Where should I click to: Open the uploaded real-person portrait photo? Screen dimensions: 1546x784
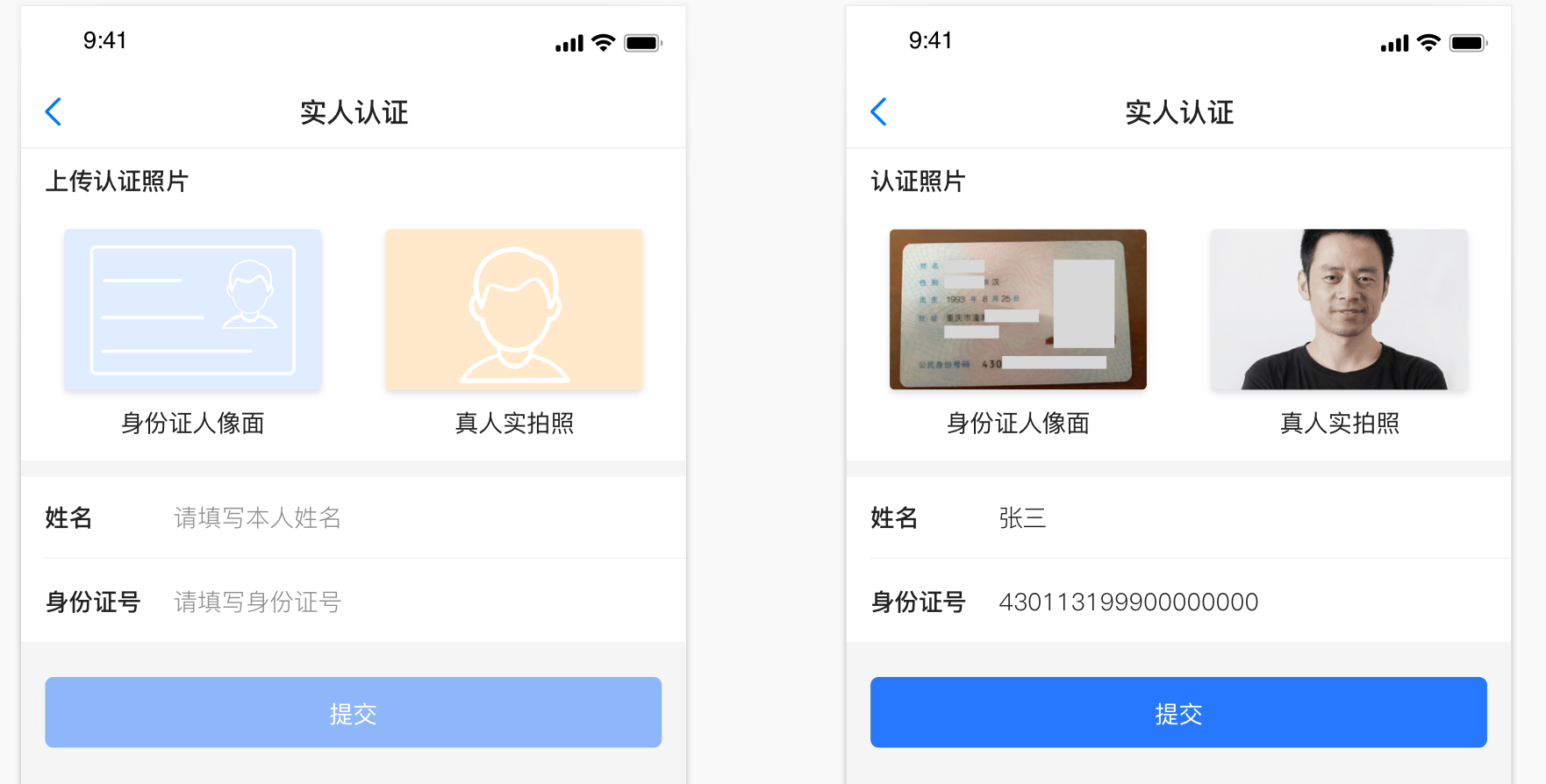click(1339, 310)
